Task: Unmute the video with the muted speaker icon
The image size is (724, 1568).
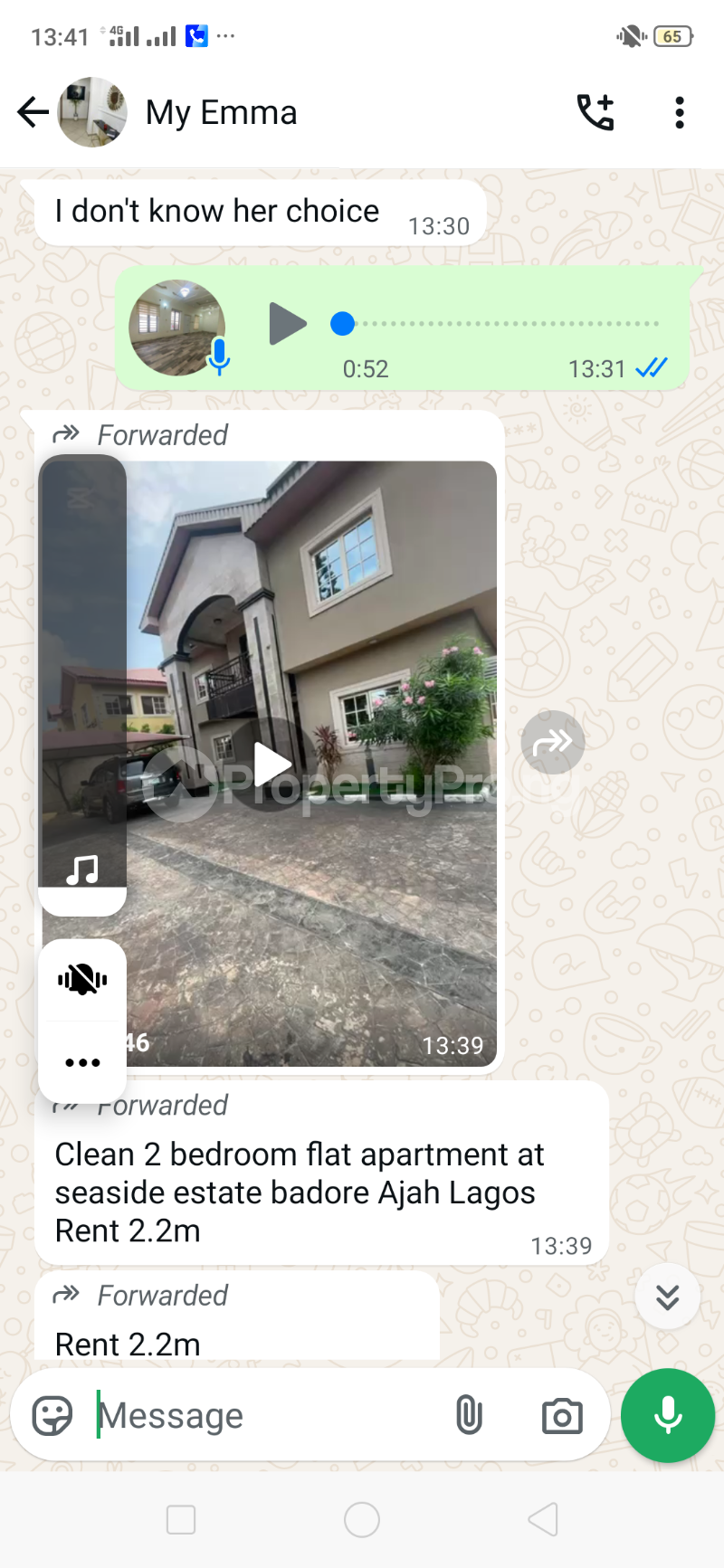Action: click(x=81, y=978)
